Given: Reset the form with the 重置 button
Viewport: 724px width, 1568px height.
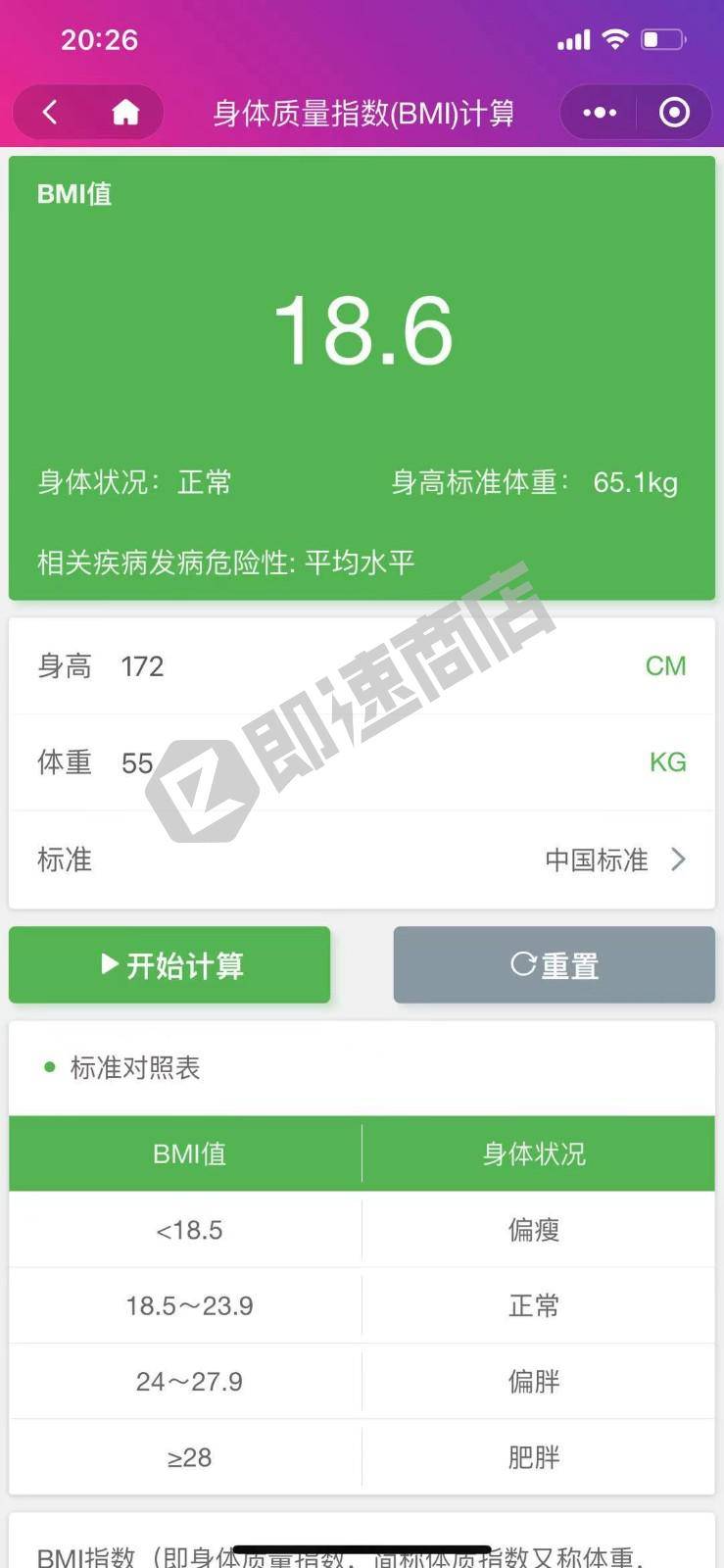Looking at the screenshot, I should pos(554,965).
